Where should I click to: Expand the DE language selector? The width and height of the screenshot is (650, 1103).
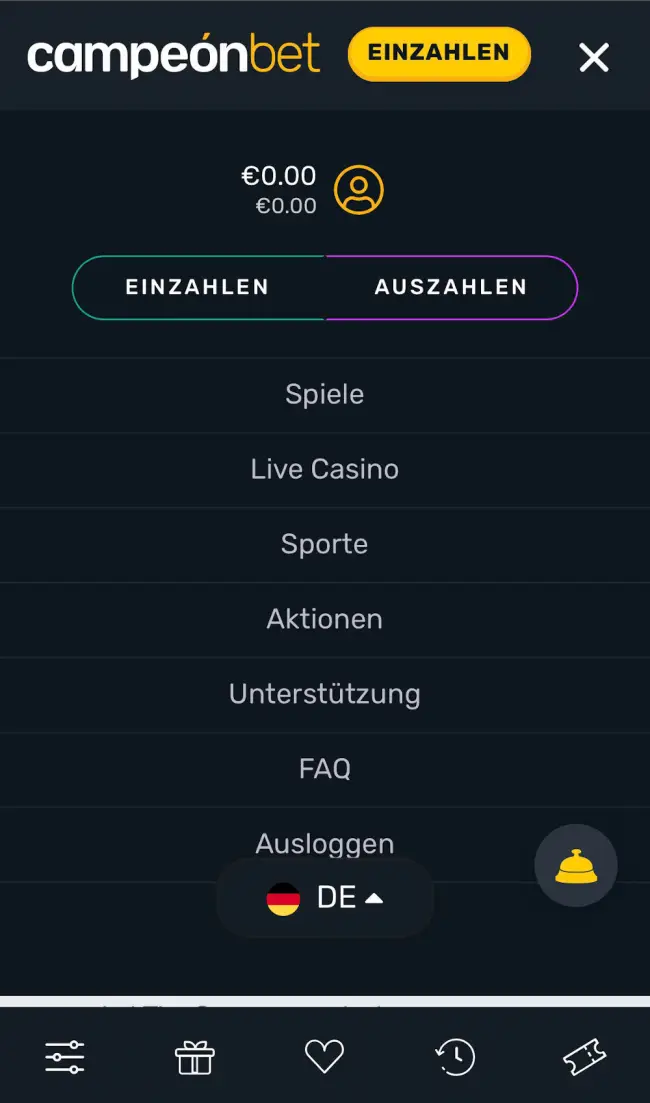point(325,898)
